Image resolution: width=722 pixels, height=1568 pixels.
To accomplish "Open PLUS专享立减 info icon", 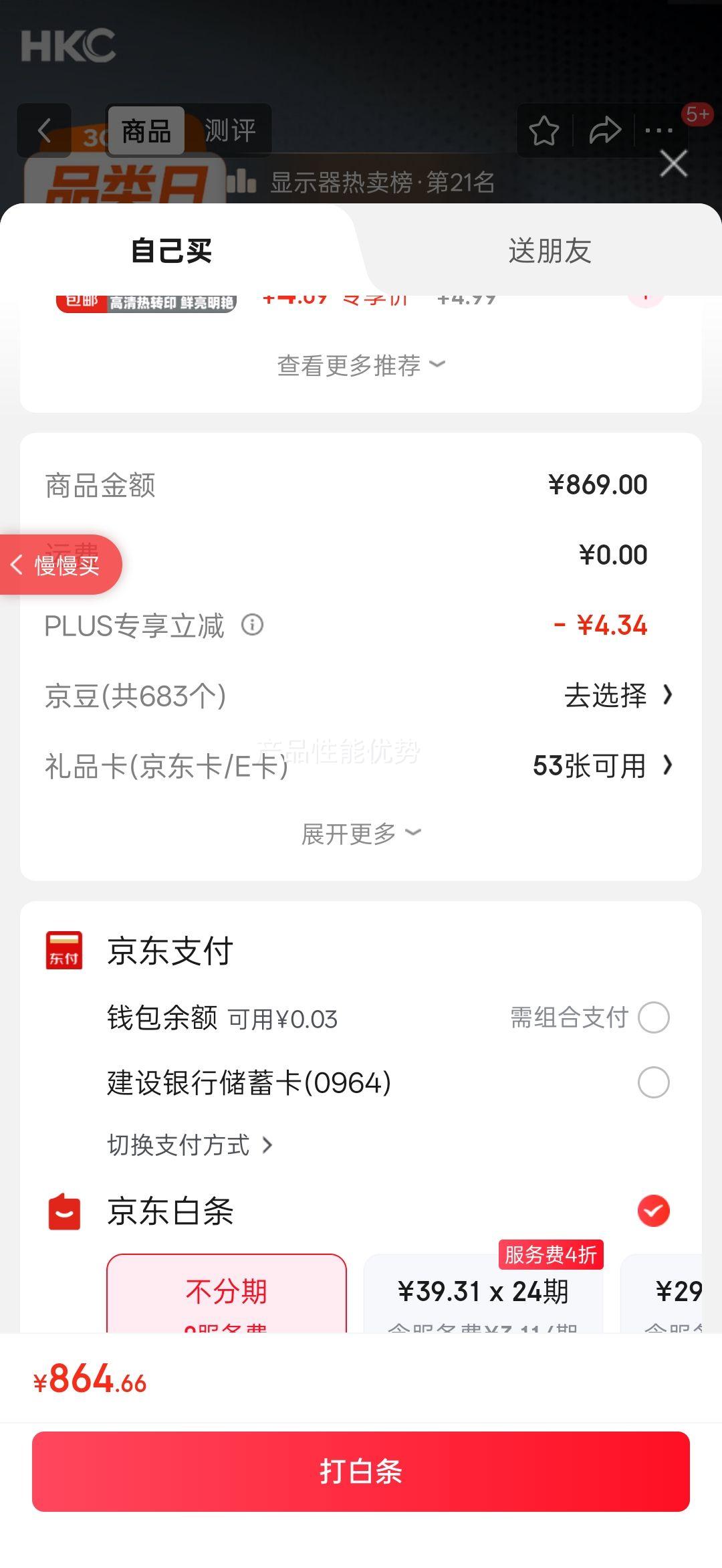I will (252, 625).
